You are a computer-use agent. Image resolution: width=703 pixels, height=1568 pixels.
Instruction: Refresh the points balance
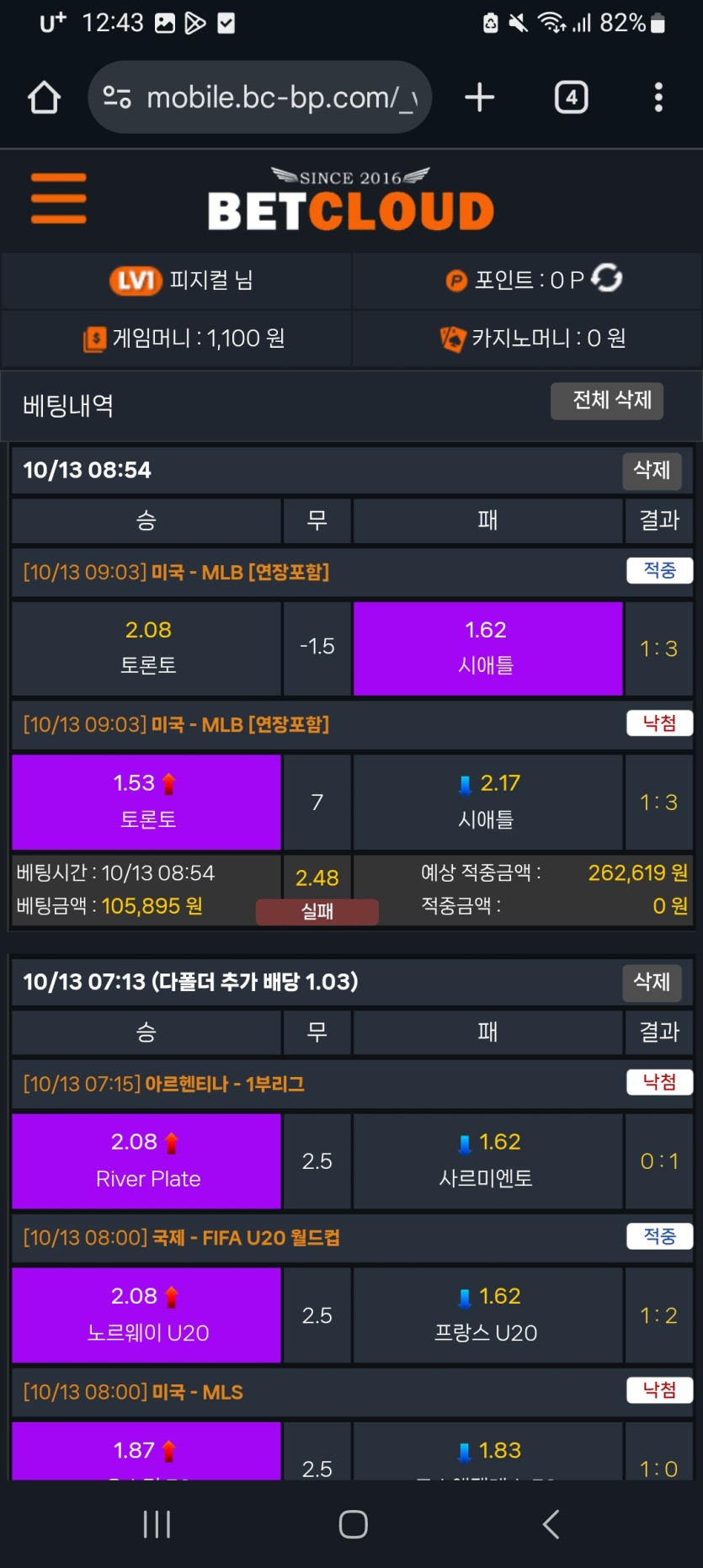(x=607, y=278)
